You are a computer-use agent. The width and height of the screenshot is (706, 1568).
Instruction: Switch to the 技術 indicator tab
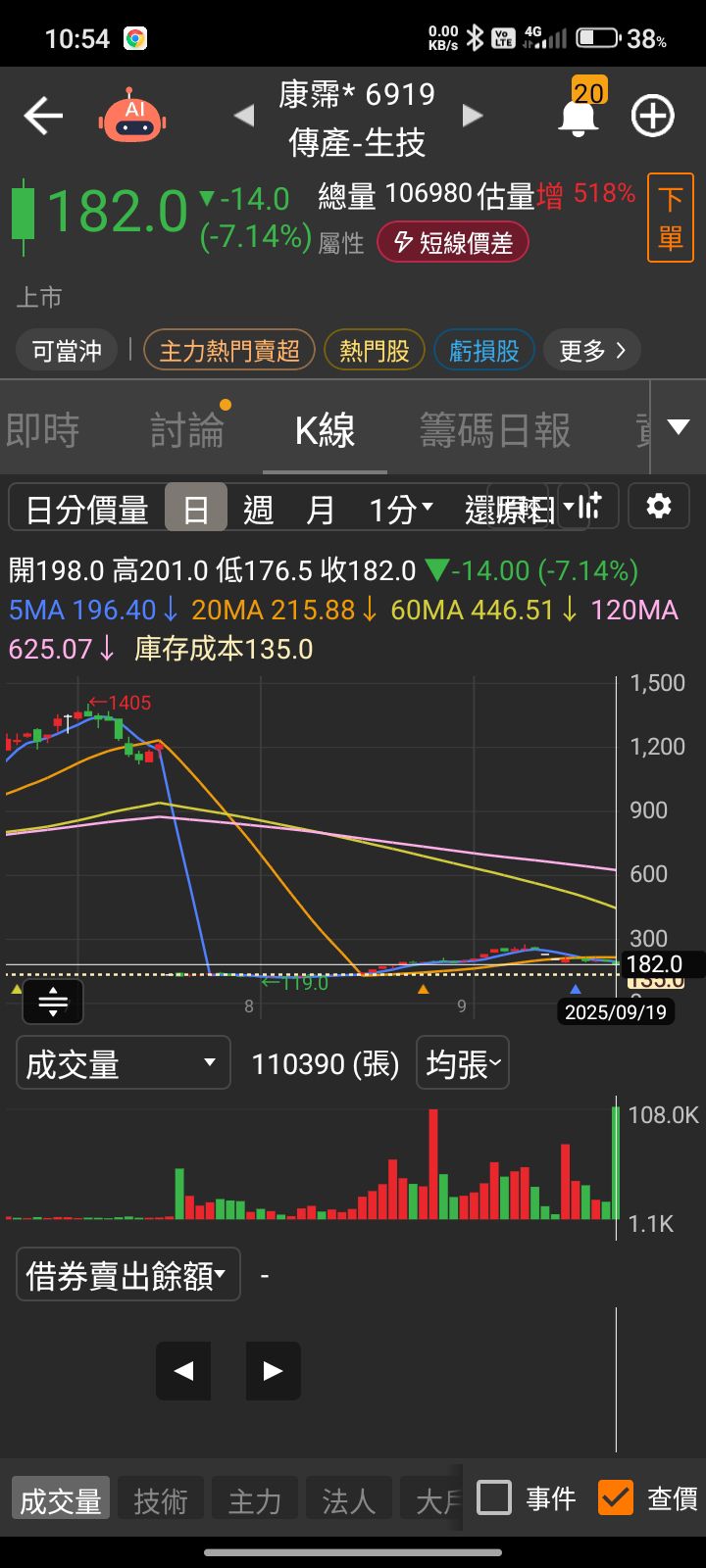(161, 1500)
